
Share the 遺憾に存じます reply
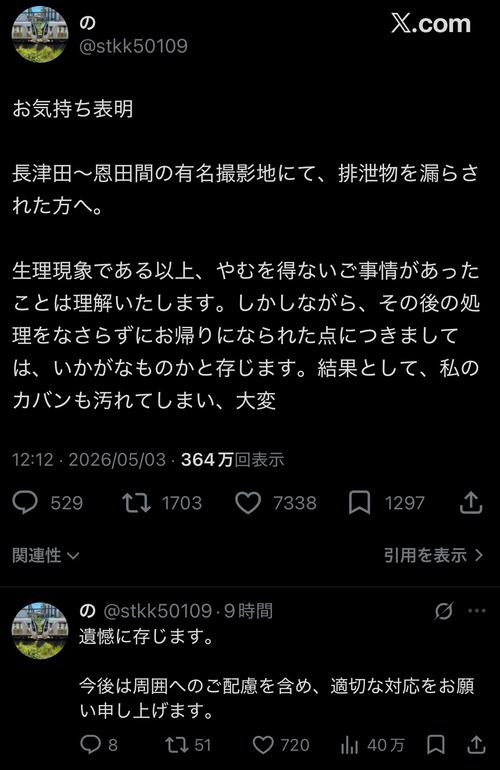tap(476, 745)
